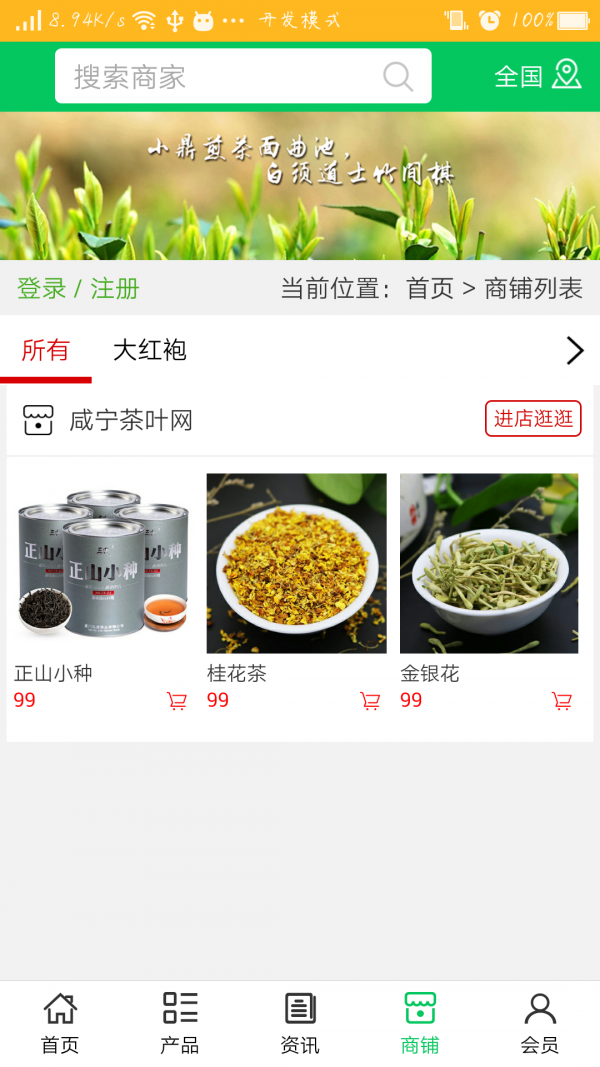View the 正山小种 product
Viewport: 600px width, 1067px height.
(x=102, y=564)
